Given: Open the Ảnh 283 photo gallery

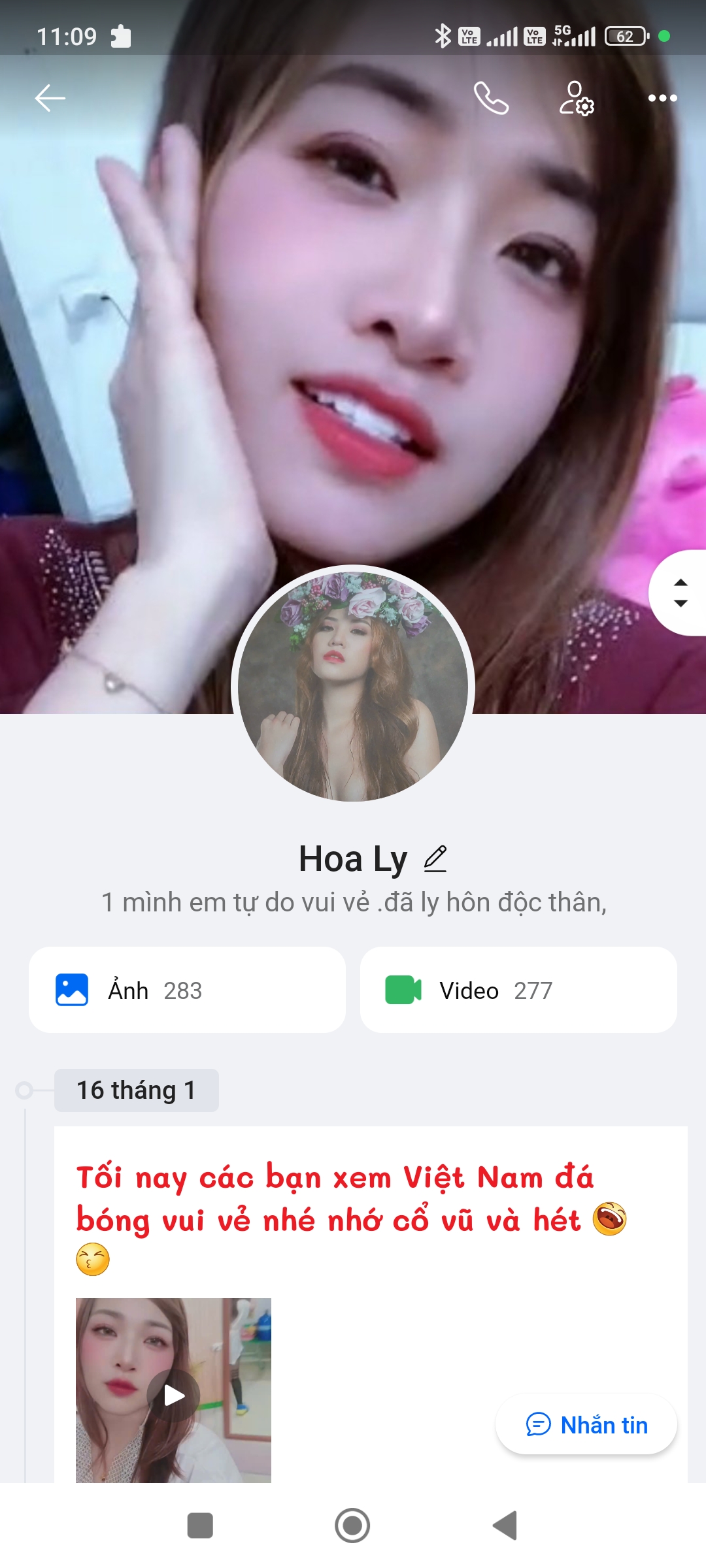Looking at the screenshot, I should tap(187, 990).
